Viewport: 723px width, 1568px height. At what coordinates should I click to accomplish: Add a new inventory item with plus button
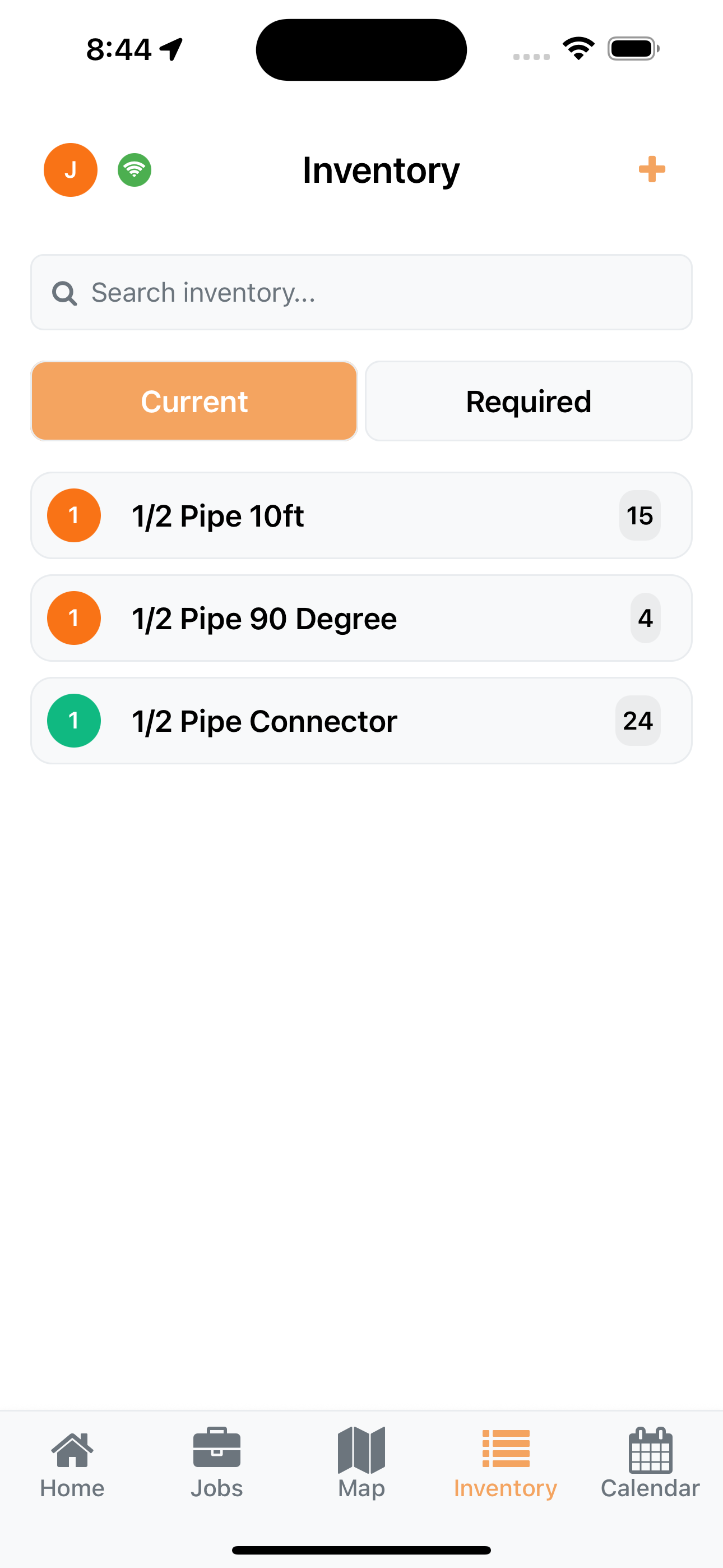coord(652,169)
